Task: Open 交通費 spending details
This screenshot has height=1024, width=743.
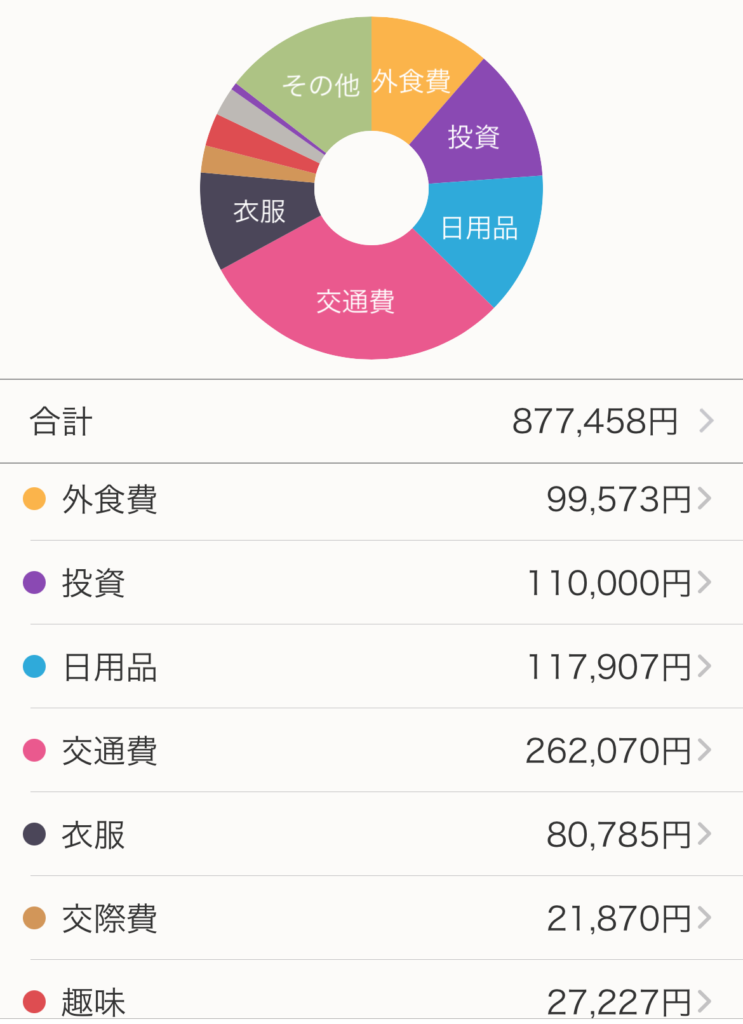Action: (371, 751)
